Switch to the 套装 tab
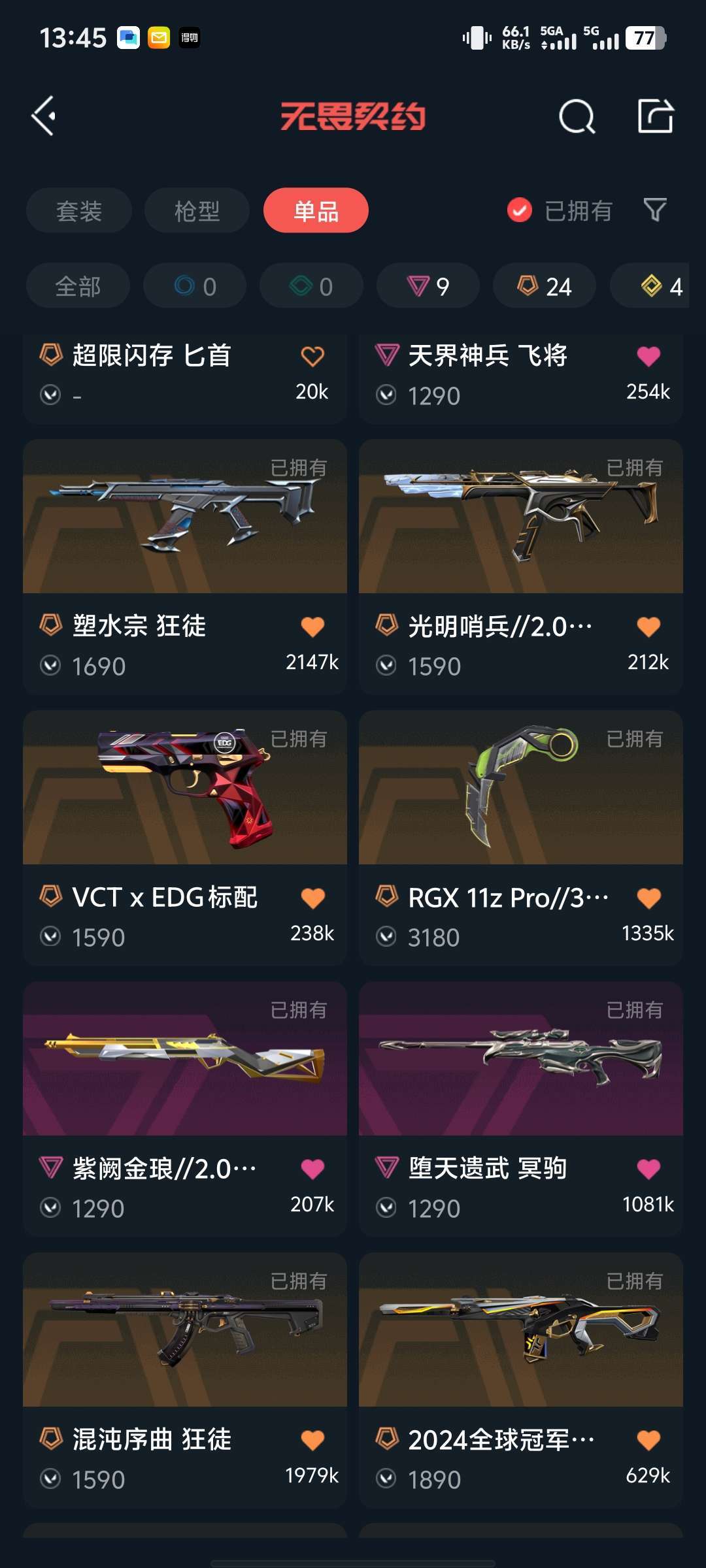706x1568 pixels. (x=79, y=210)
